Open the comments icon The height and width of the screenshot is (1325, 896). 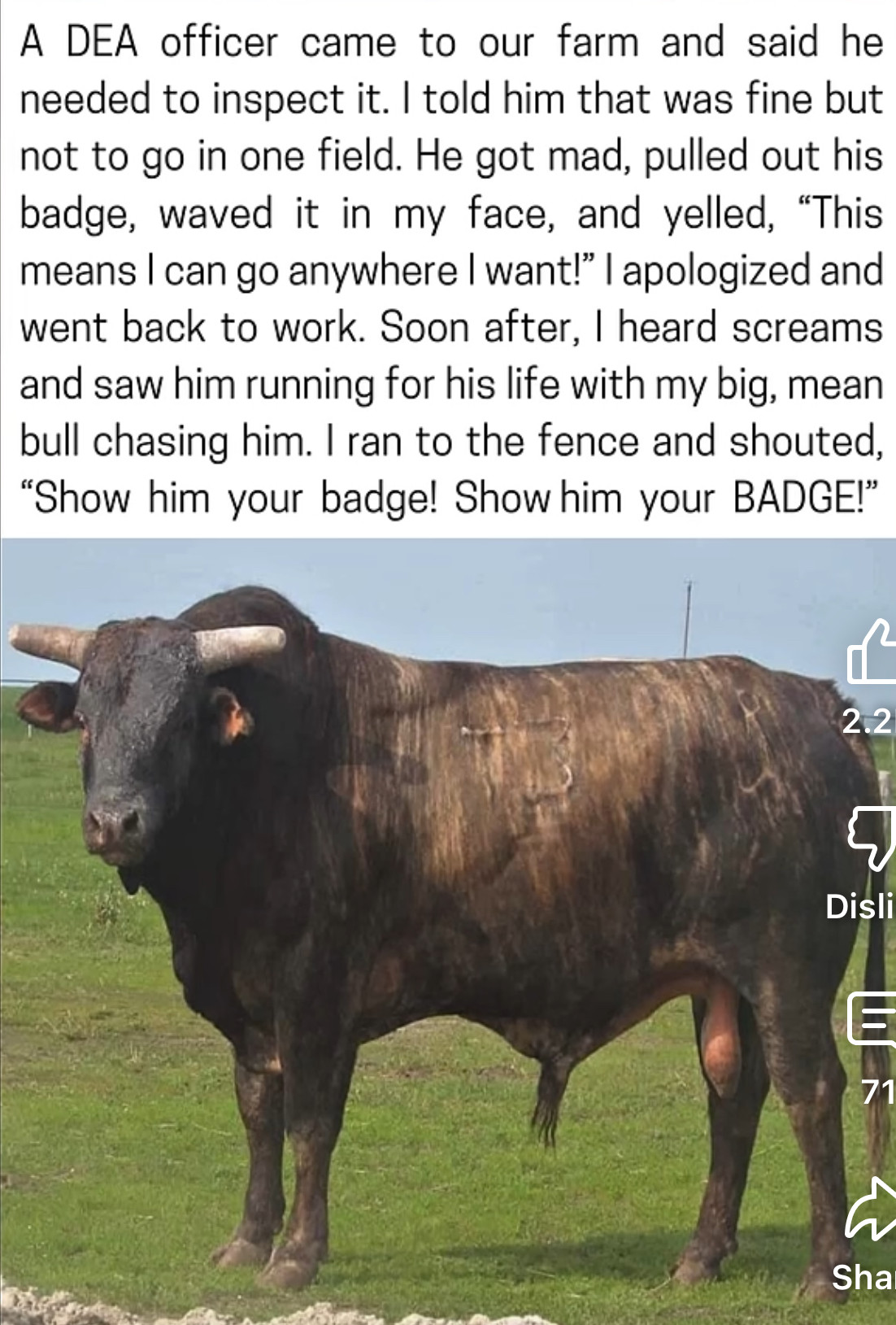point(872,1020)
